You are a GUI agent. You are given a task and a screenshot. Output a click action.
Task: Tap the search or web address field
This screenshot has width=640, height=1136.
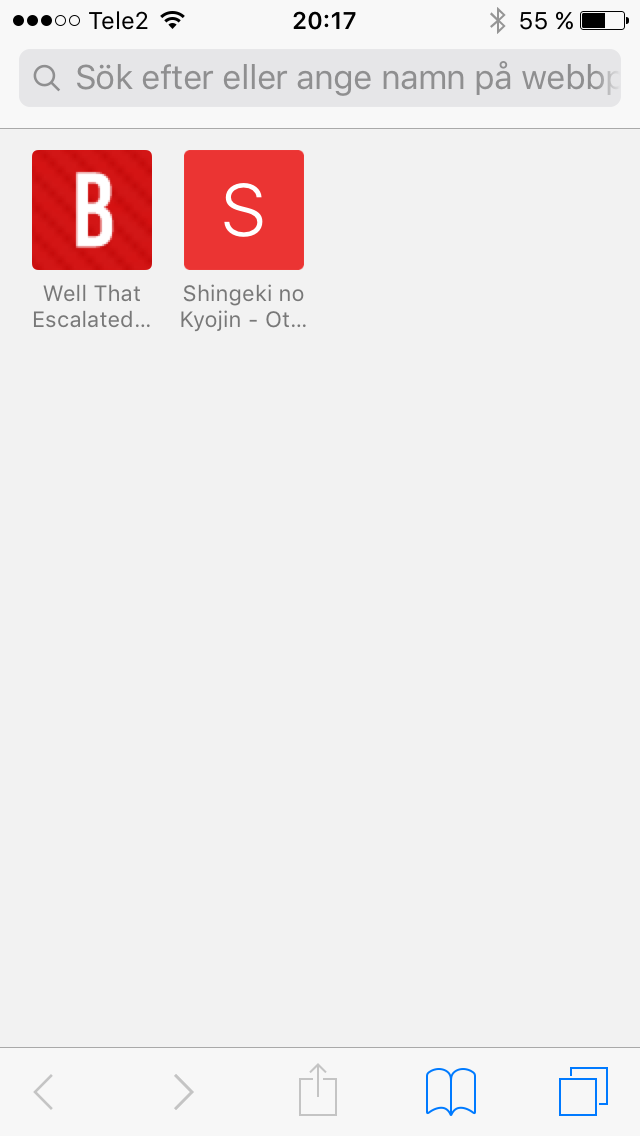[x=320, y=78]
